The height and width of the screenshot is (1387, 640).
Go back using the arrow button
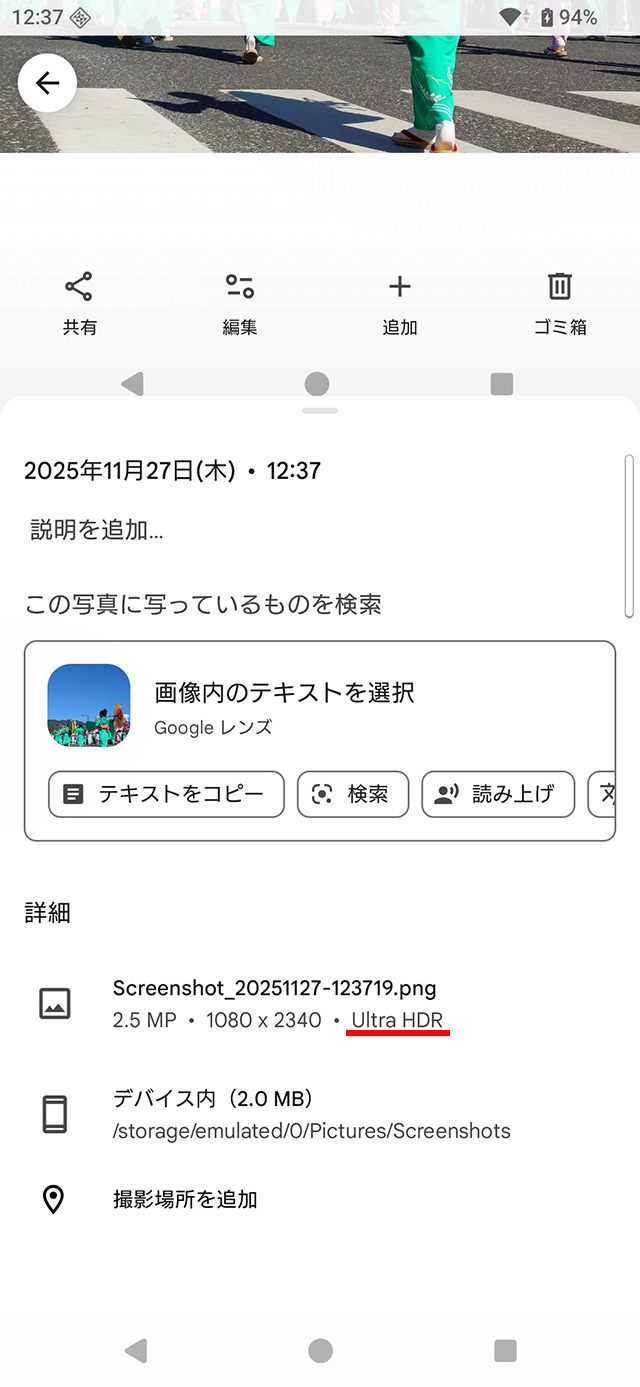pos(47,83)
